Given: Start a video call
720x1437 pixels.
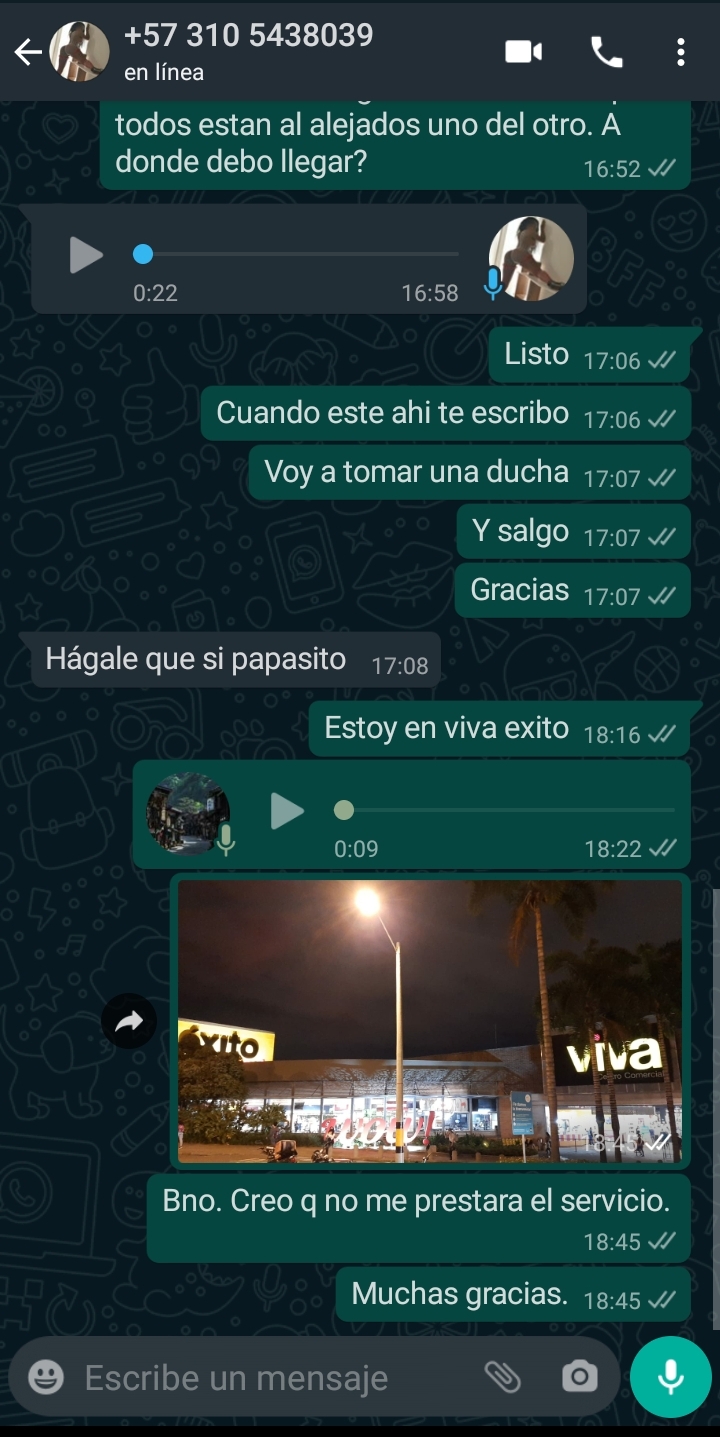Looking at the screenshot, I should 523,52.
